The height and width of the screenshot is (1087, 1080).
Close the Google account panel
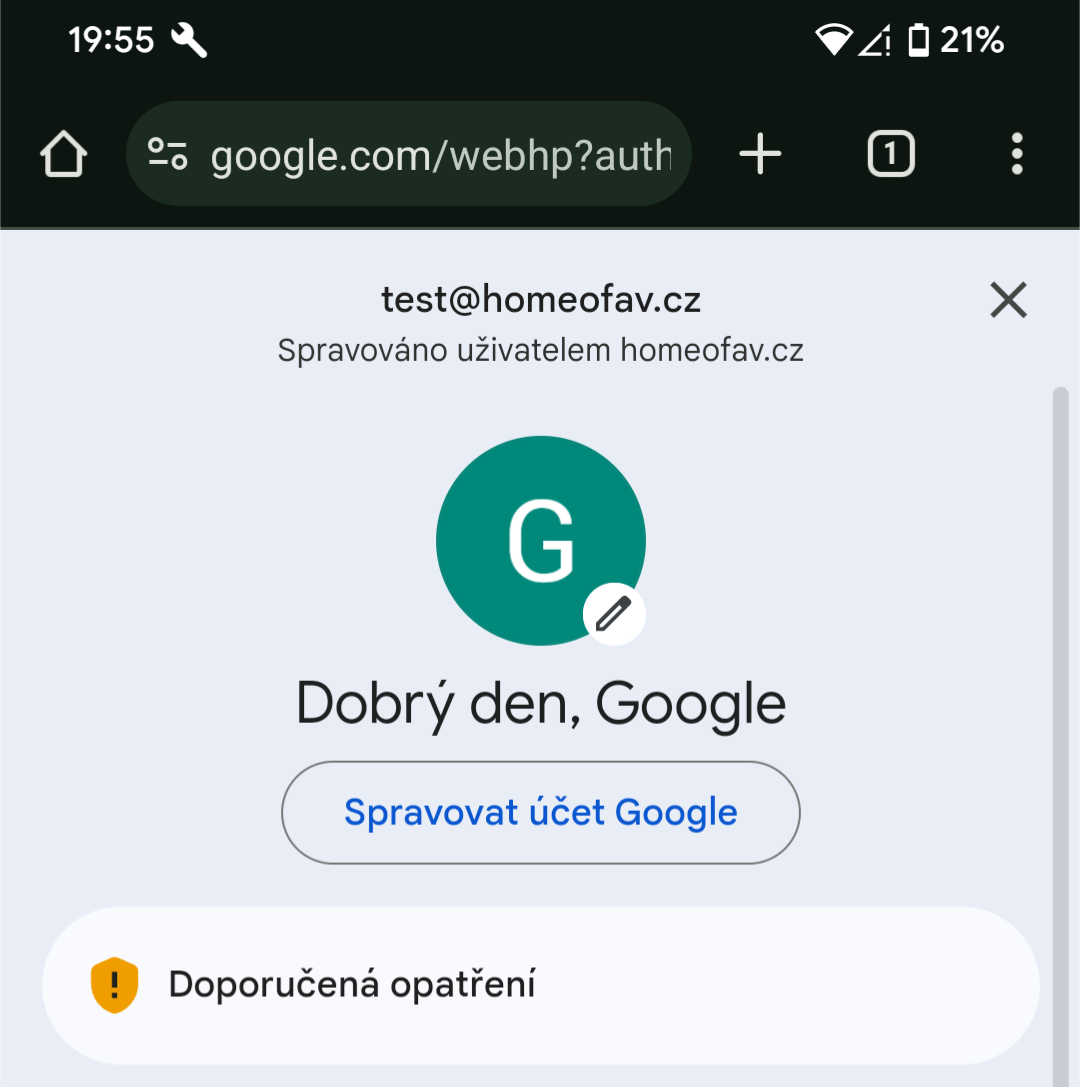1009,300
